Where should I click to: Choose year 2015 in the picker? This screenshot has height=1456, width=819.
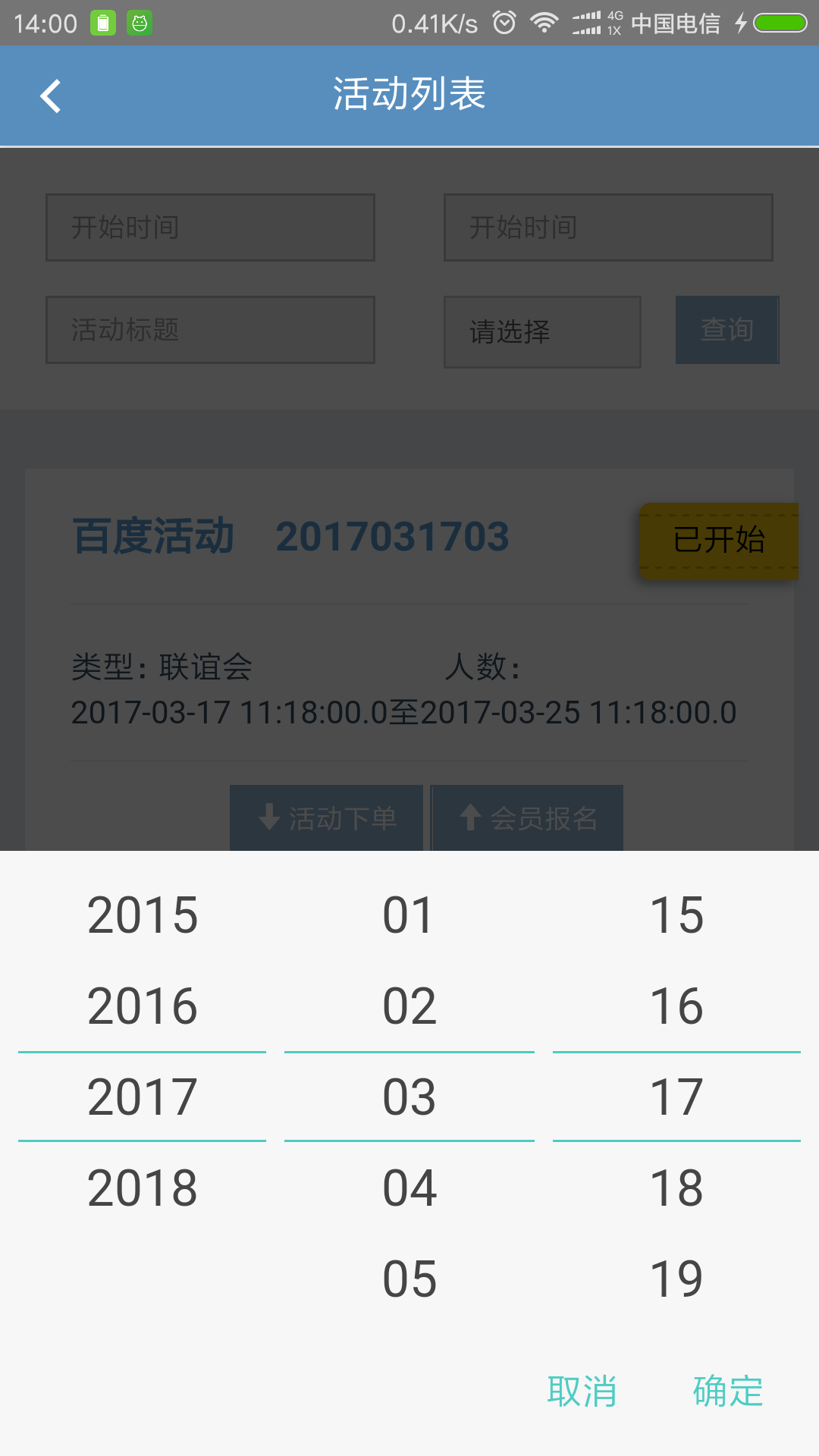click(143, 915)
